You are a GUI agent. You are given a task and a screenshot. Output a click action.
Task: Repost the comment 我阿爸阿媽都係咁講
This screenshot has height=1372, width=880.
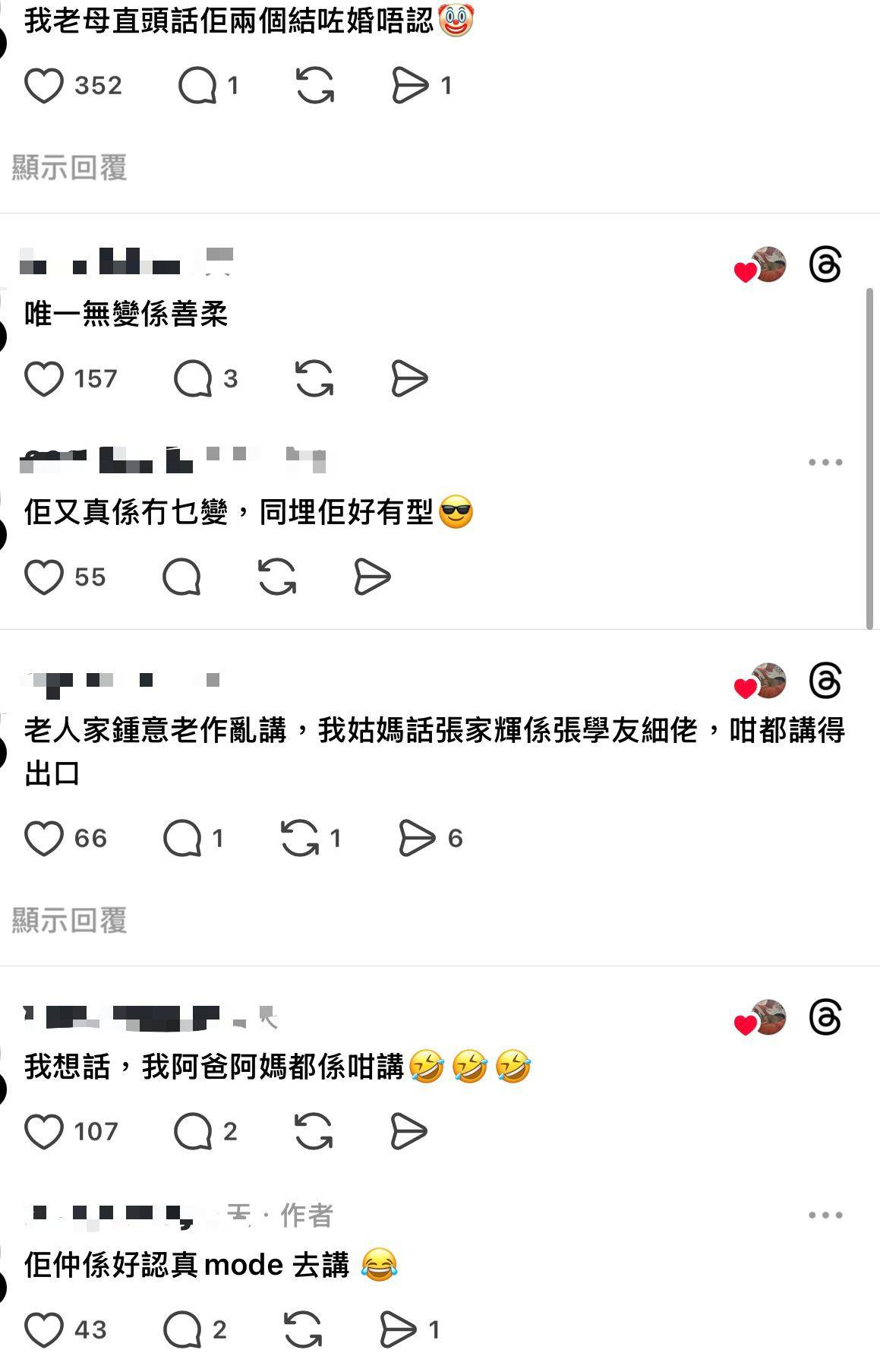click(x=314, y=1132)
